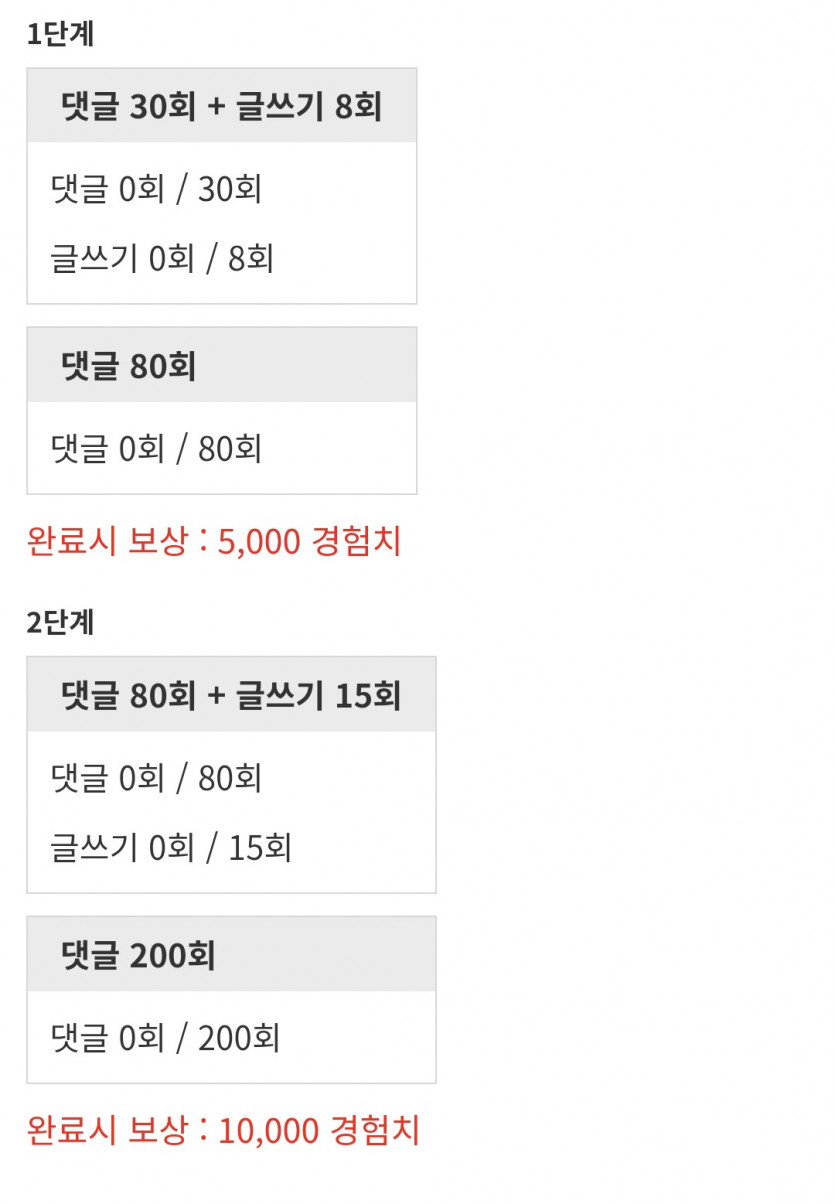Open the "댓글 30회 + 글쓰기 8회" quest card header
Viewport: 835px width, 1204px height.
pyautogui.click(x=222, y=104)
